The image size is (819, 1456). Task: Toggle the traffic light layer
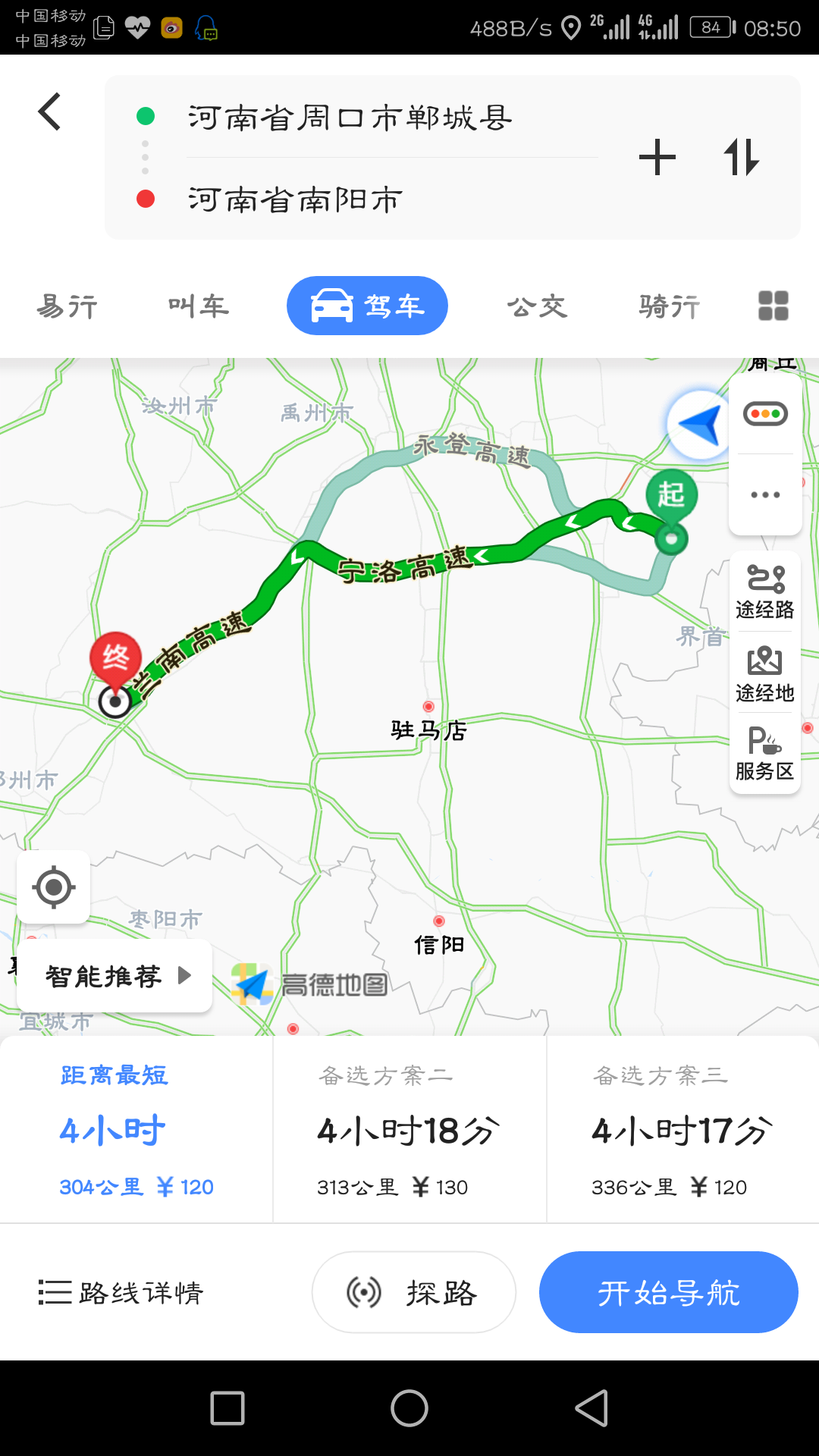click(765, 414)
